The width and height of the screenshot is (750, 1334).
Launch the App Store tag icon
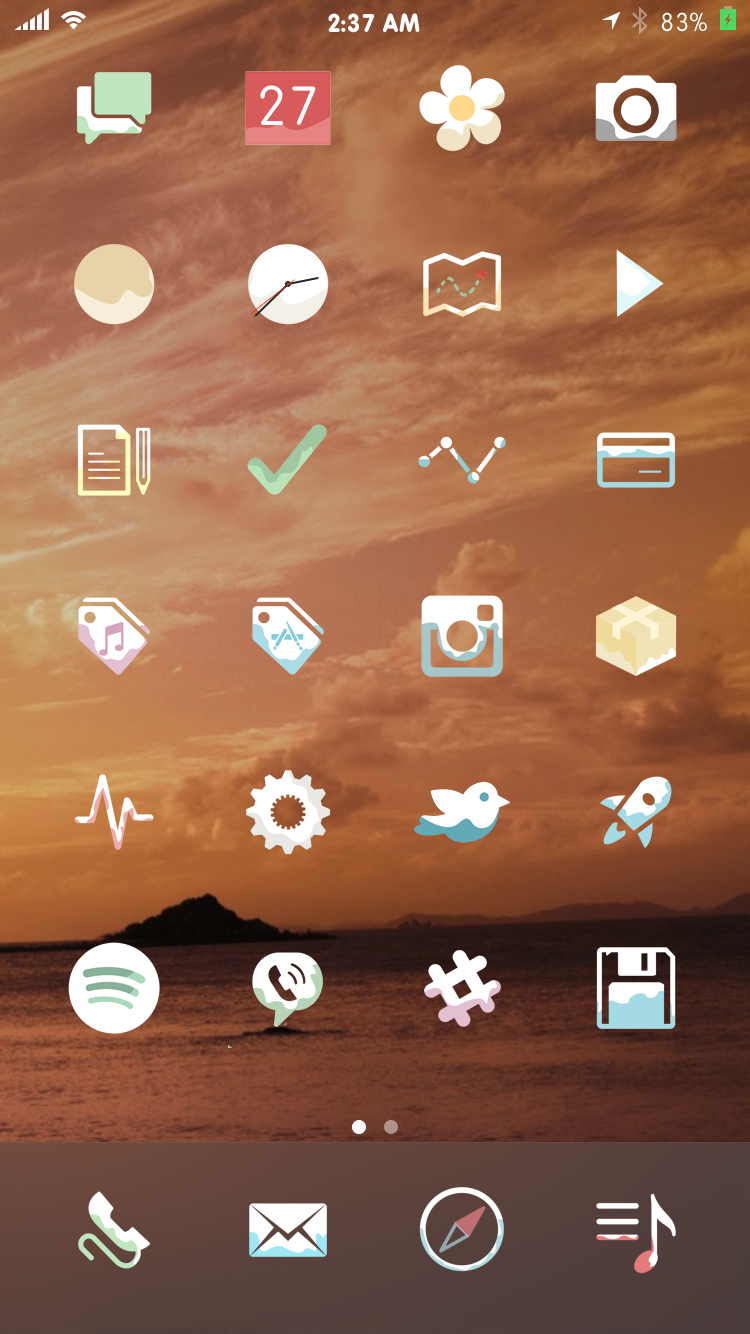point(288,635)
